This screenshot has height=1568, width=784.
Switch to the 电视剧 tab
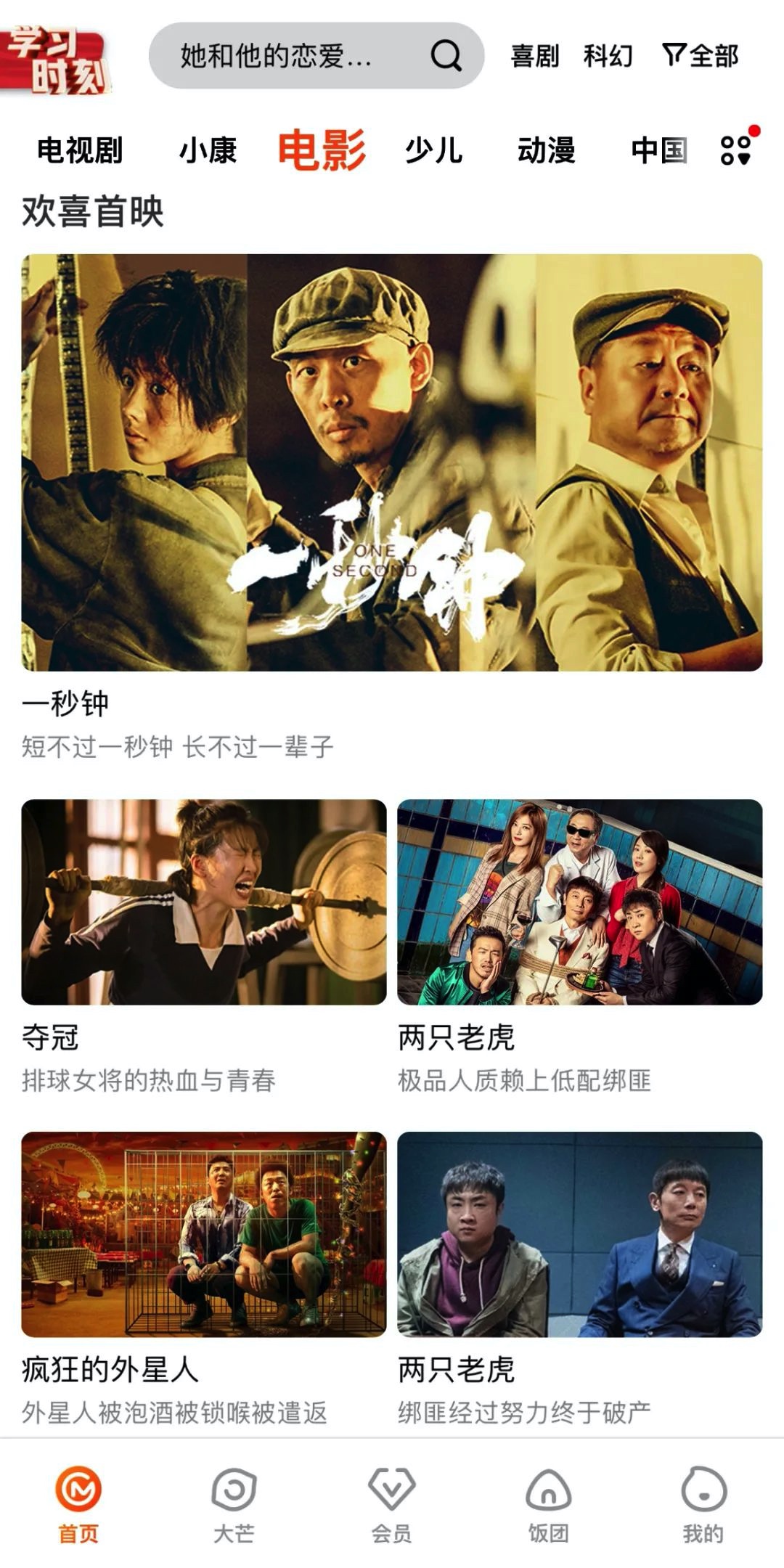[80, 150]
